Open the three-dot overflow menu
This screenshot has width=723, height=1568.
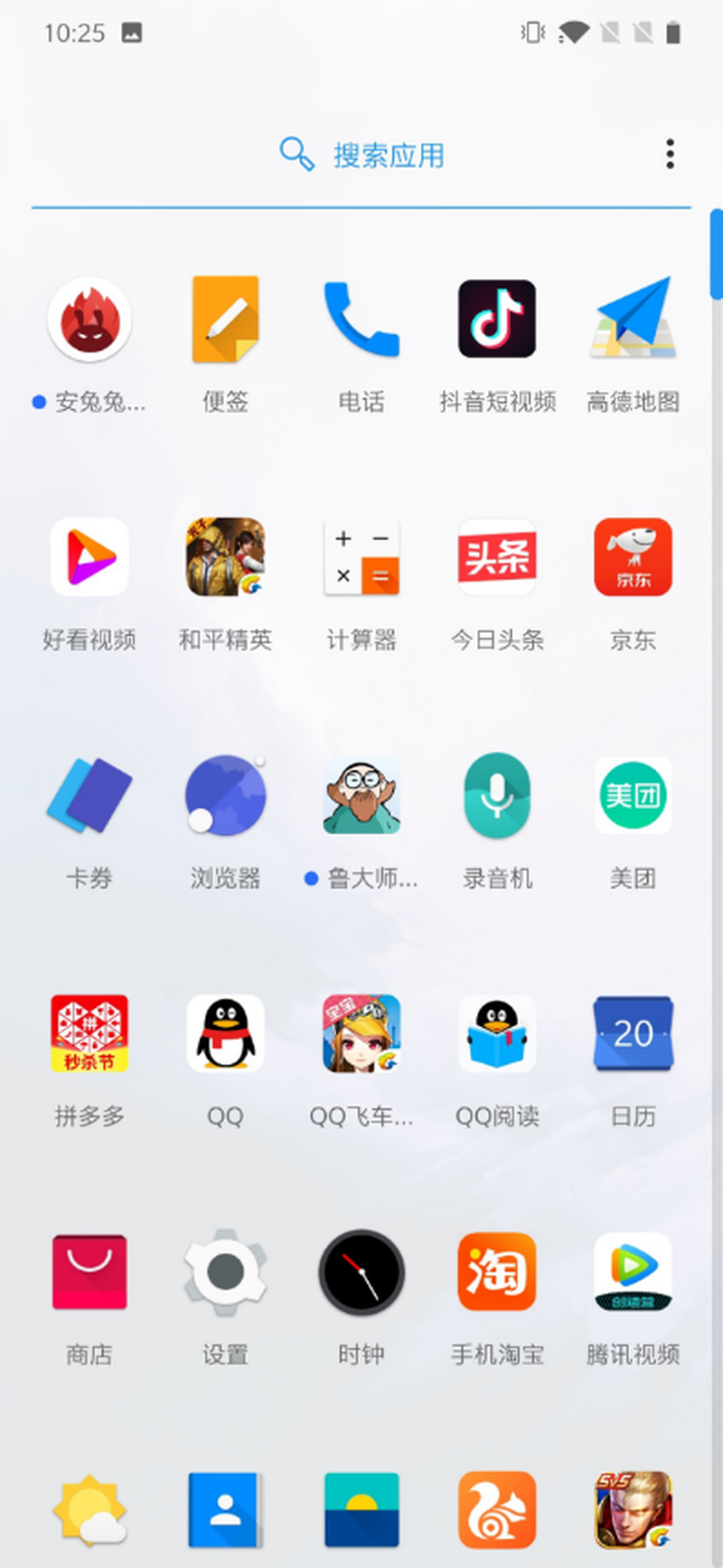(x=671, y=155)
